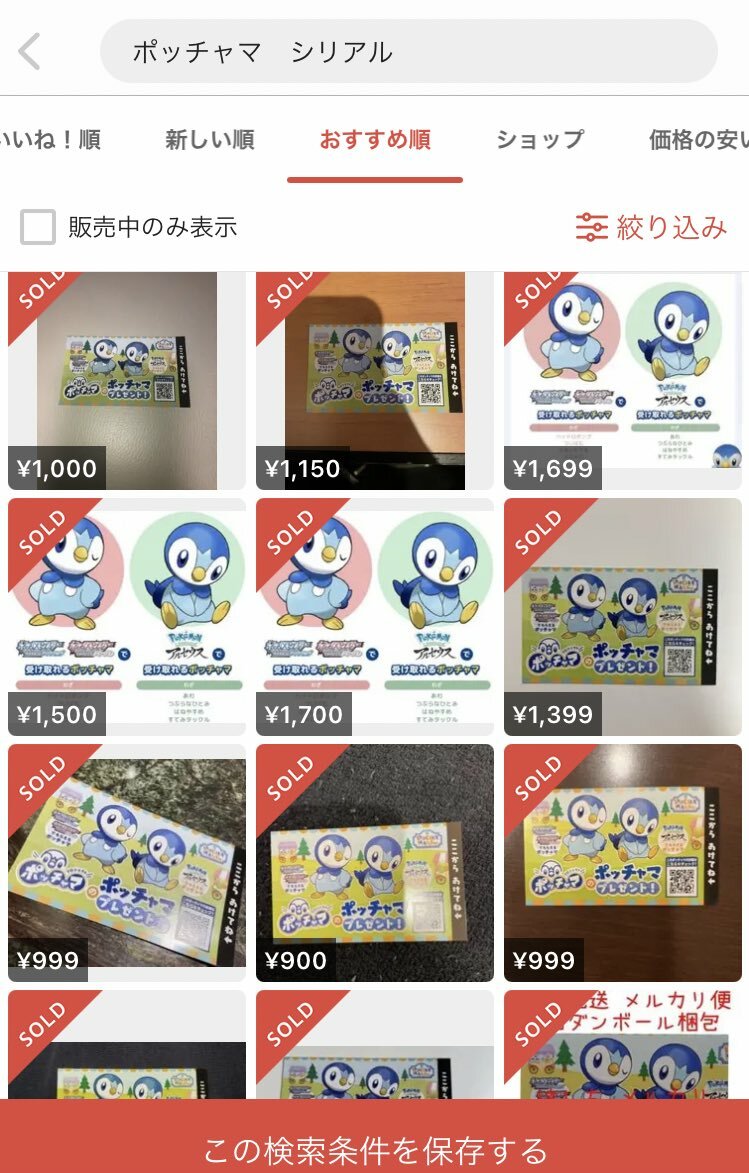Viewport: 749px width, 1173px height.
Task: Open the item priced ¥1,399
Action: point(622,617)
